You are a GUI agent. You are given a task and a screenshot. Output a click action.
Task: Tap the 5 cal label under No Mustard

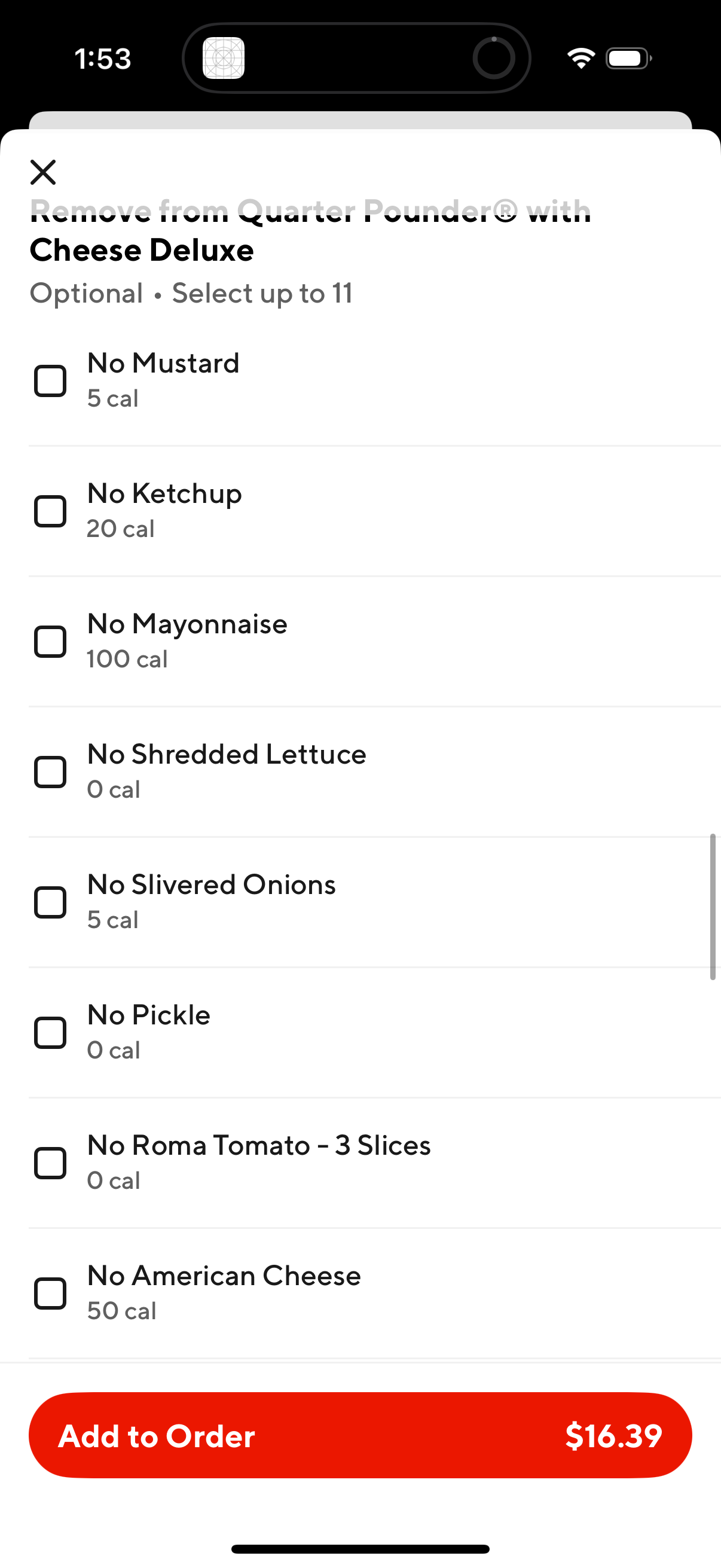113,399
